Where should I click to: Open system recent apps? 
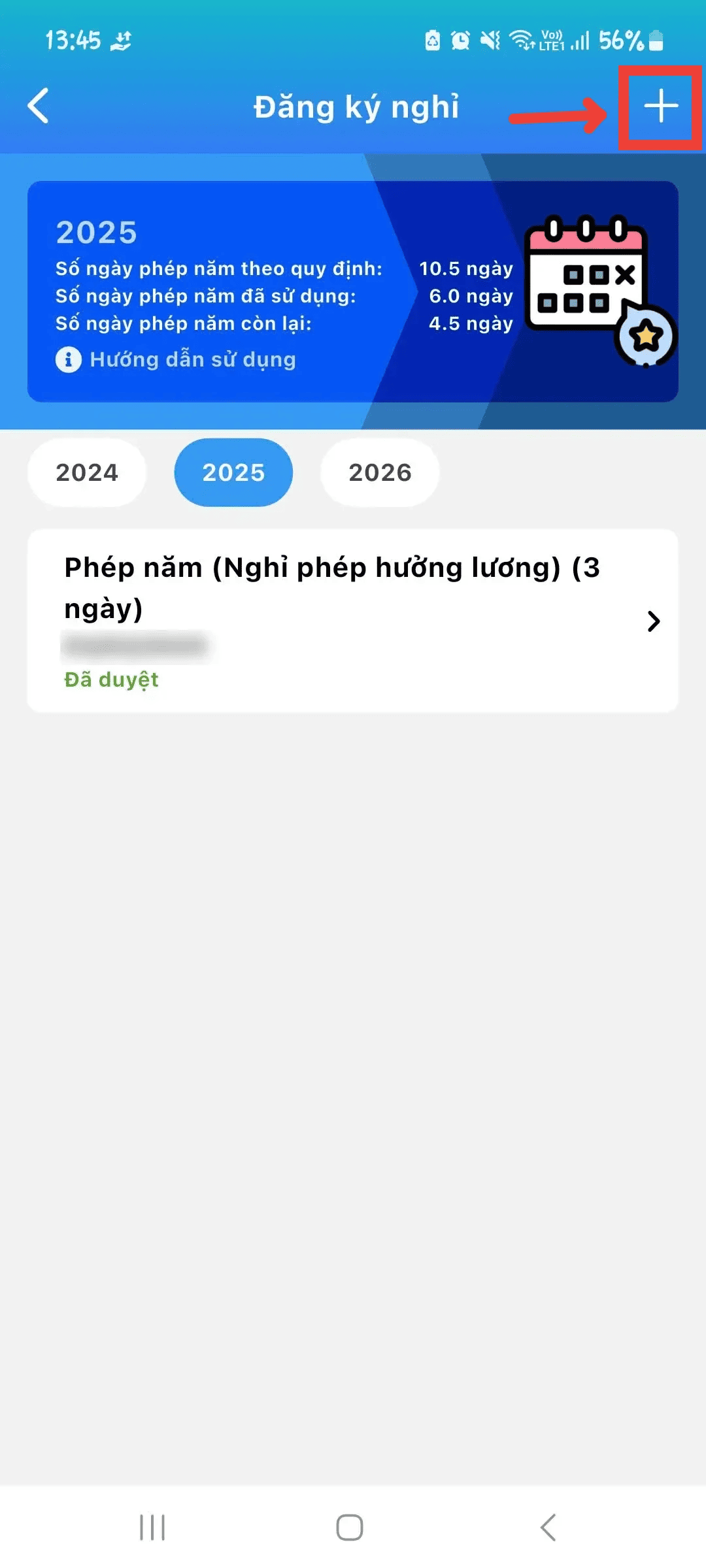pyautogui.click(x=152, y=1527)
